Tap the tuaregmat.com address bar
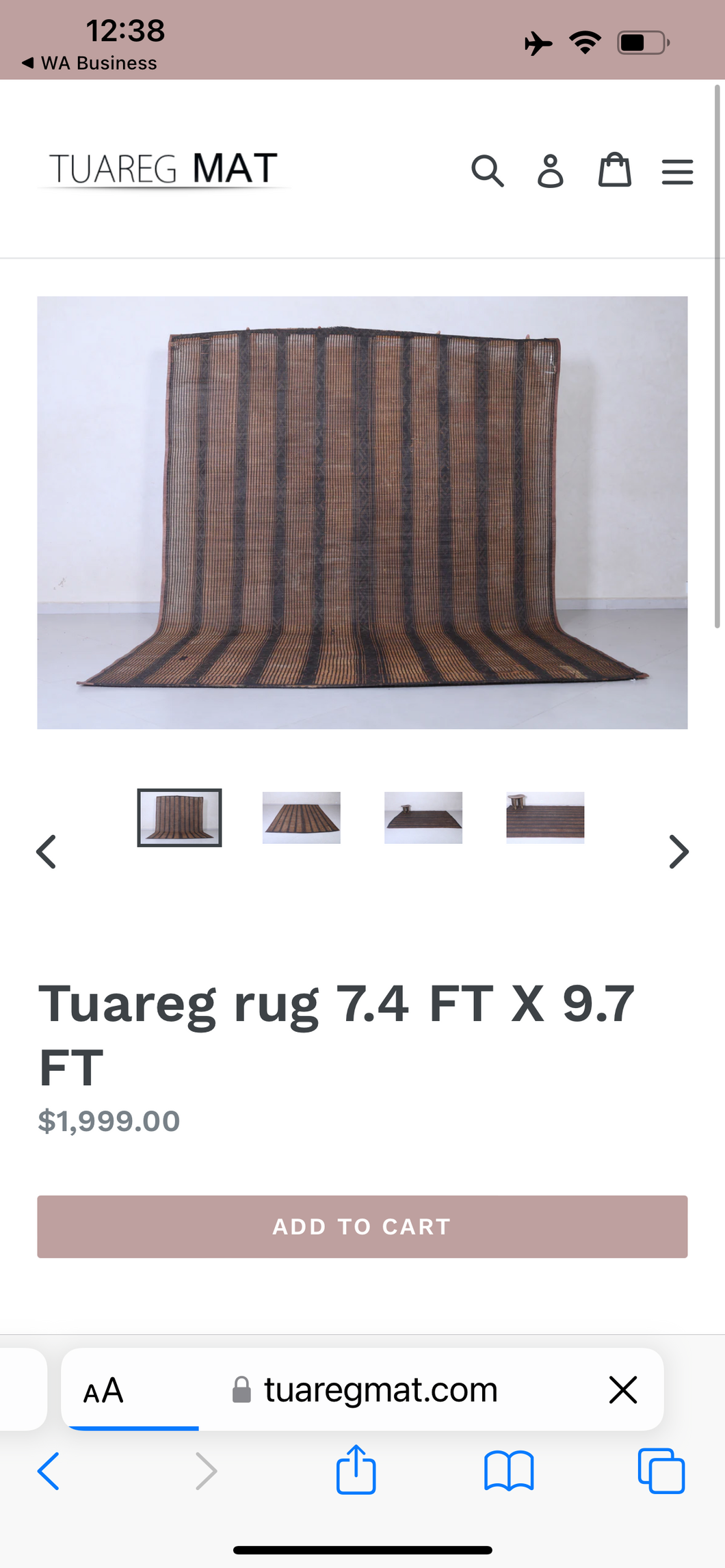 (x=380, y=1390)
